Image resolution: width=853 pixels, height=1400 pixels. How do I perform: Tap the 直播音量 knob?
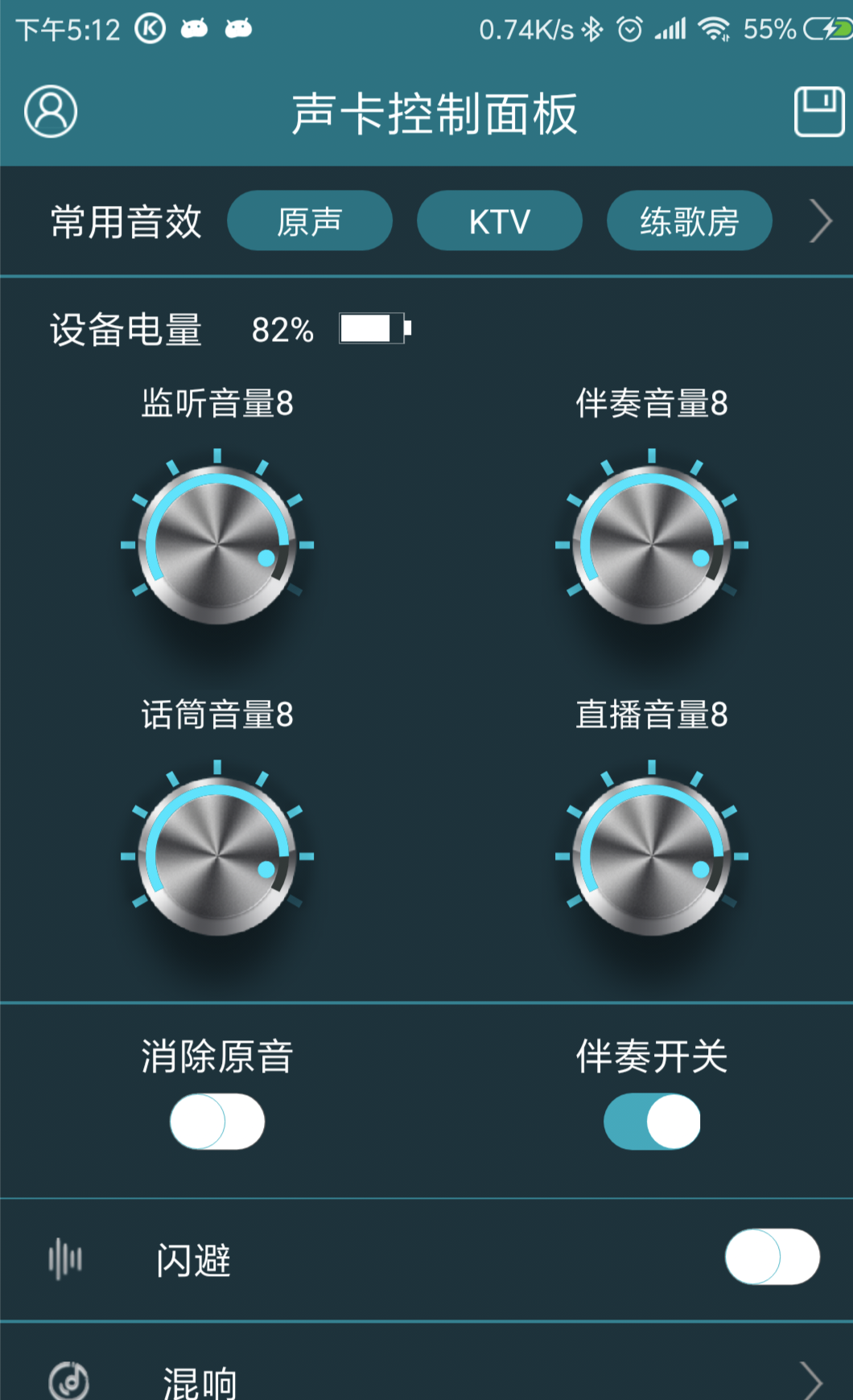(652, 856)
